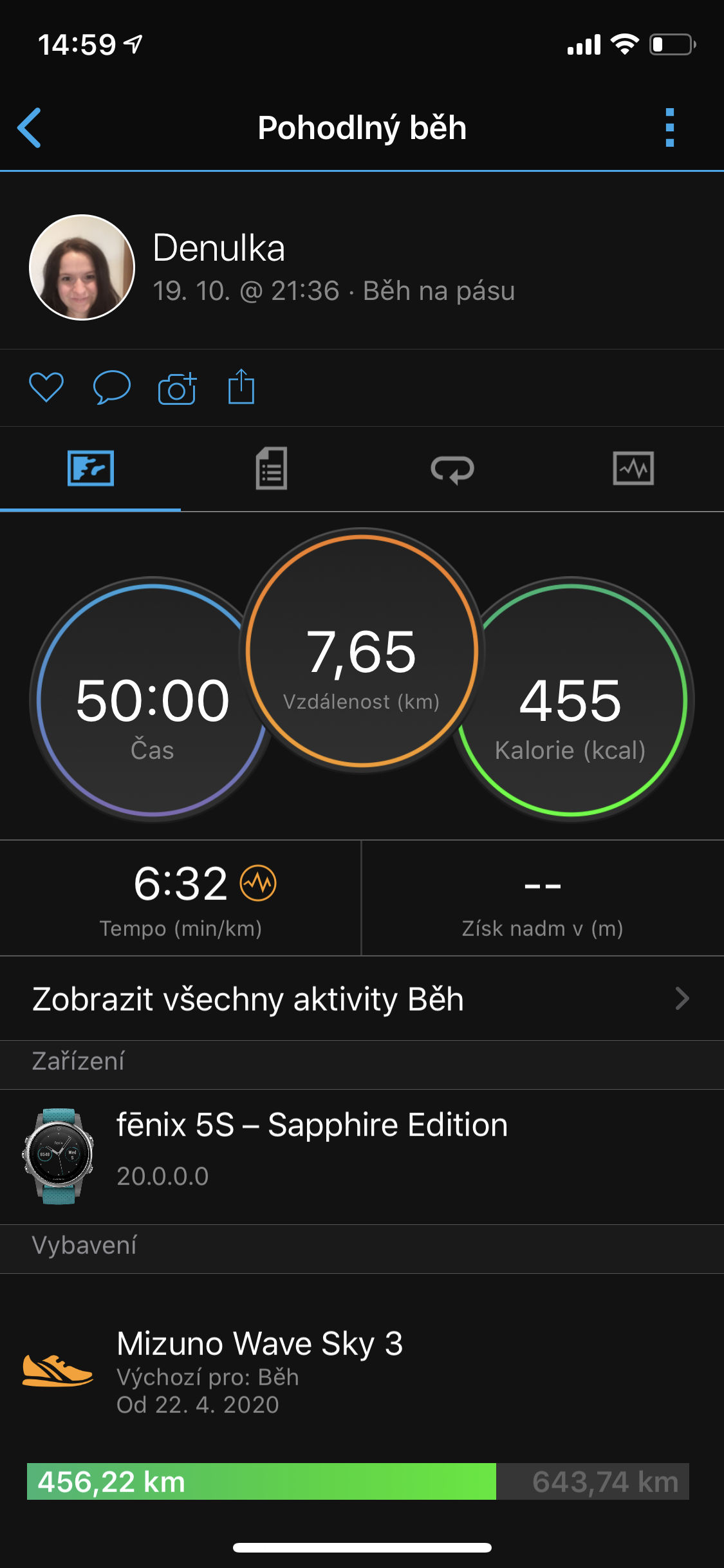Image resolution: width=724 pixels, height=1568 pixels.
Task: Switch to the laps tab
Action: (x=452, y=469)
